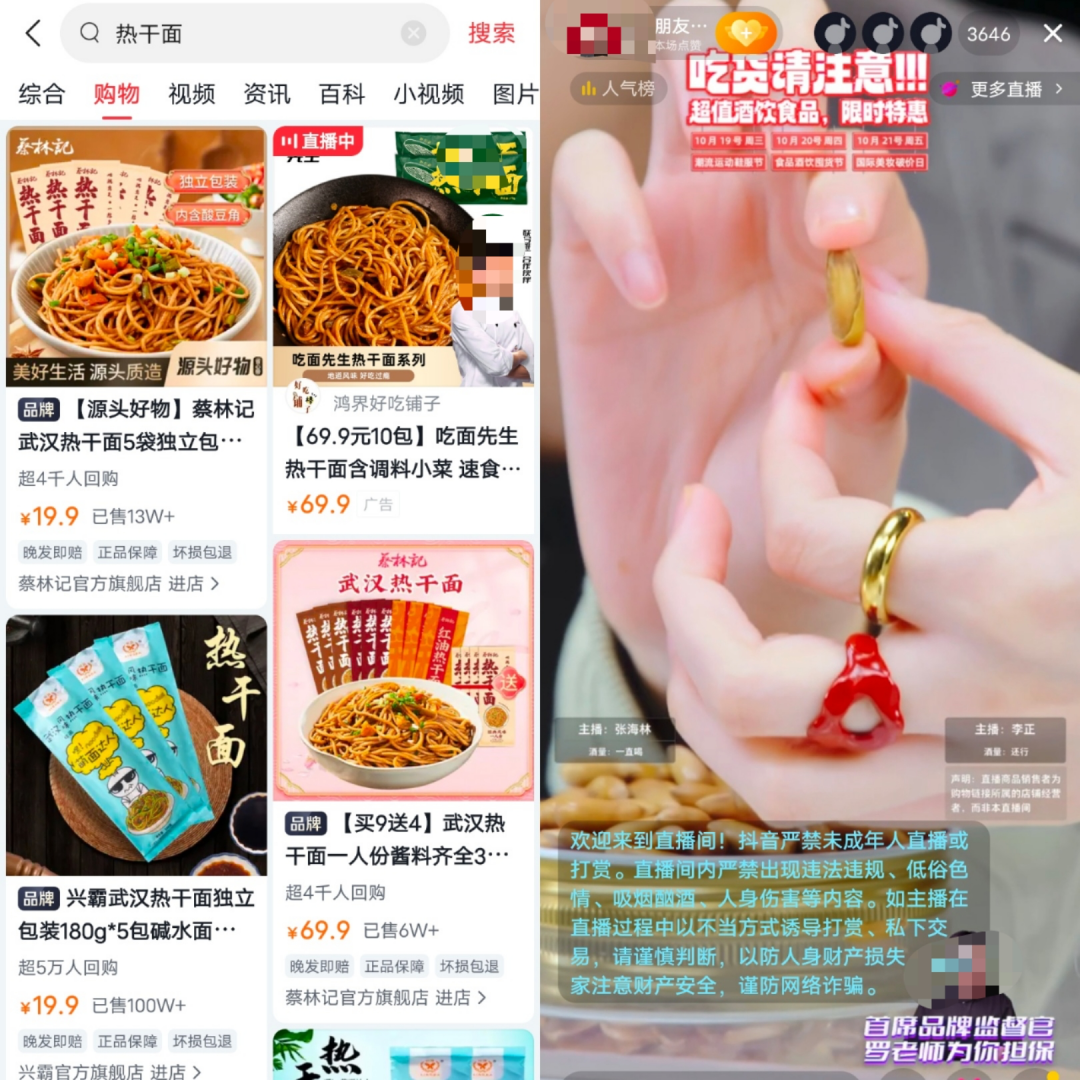This screenshot has height=1080, width=1080.
Task: Open the 人气榜 ranking
Action: tap(619, 89)
